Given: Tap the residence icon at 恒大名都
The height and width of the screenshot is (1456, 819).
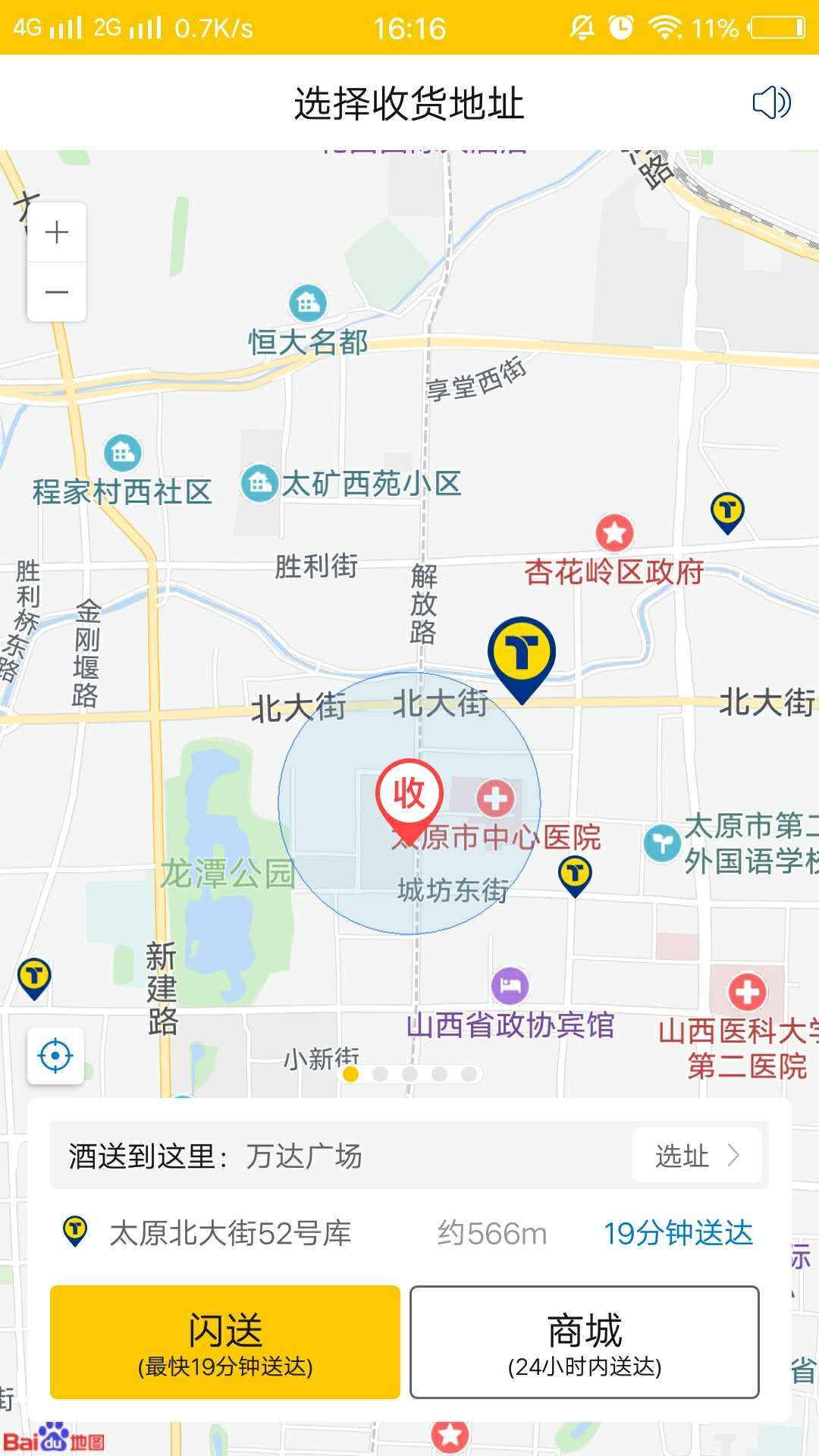Looking at the screenshot, I should pyautogui.click(x=306, y=303).
